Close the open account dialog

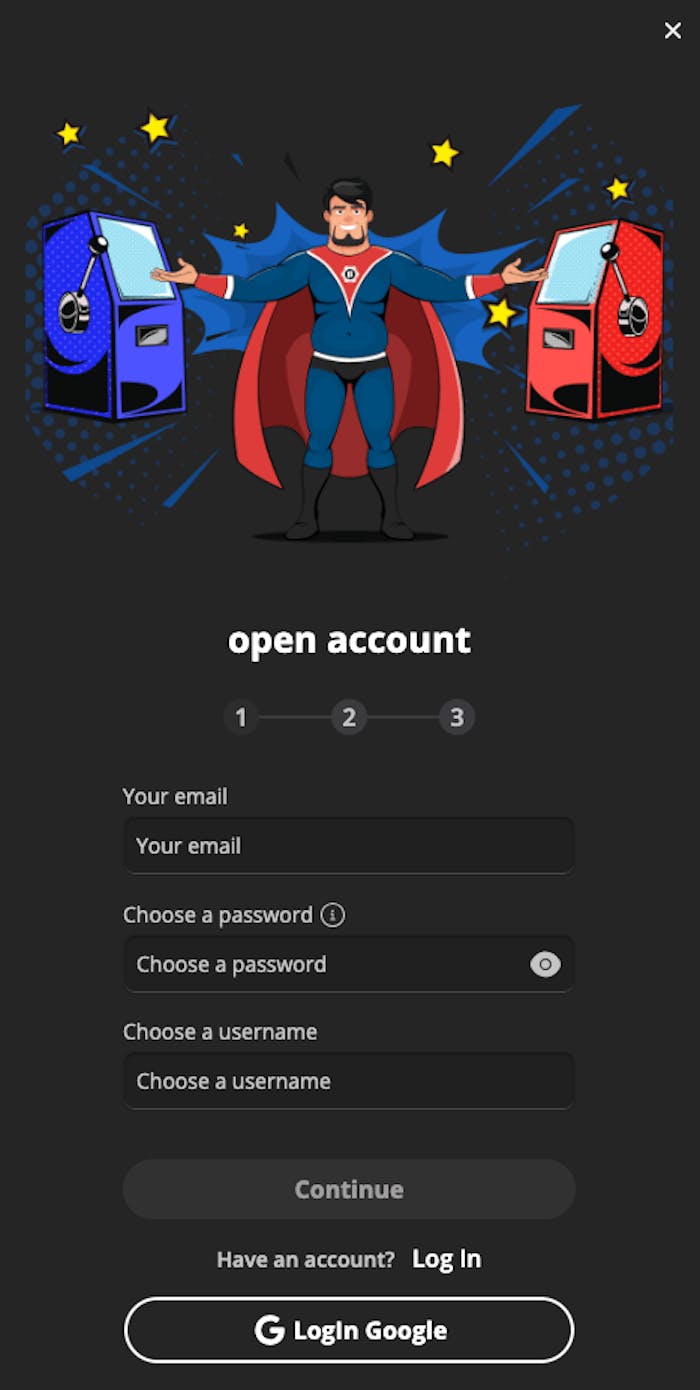coord(672,31)
